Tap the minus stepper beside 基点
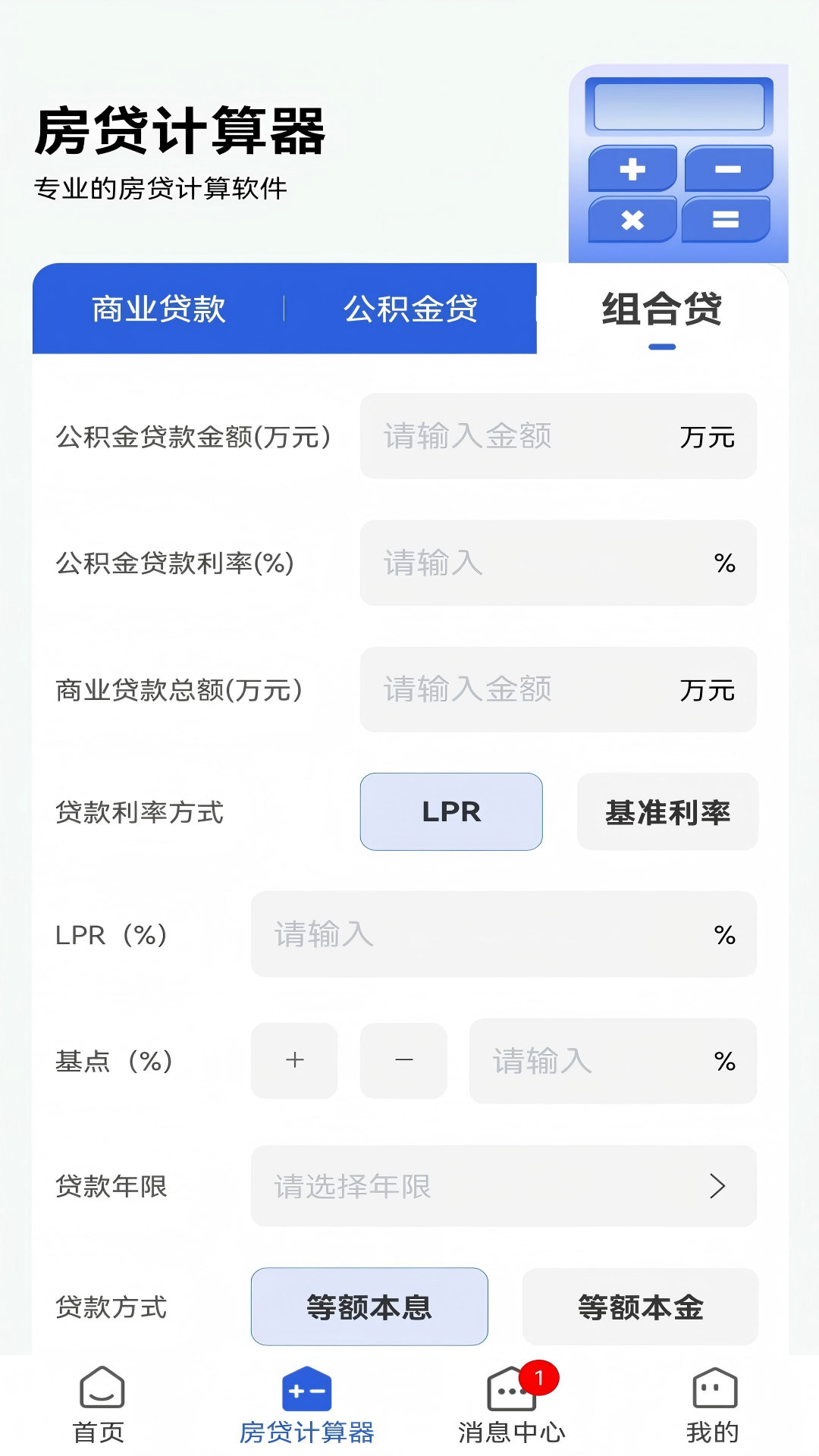This screenshot has height=1456, width=819. pos(403,1060)
